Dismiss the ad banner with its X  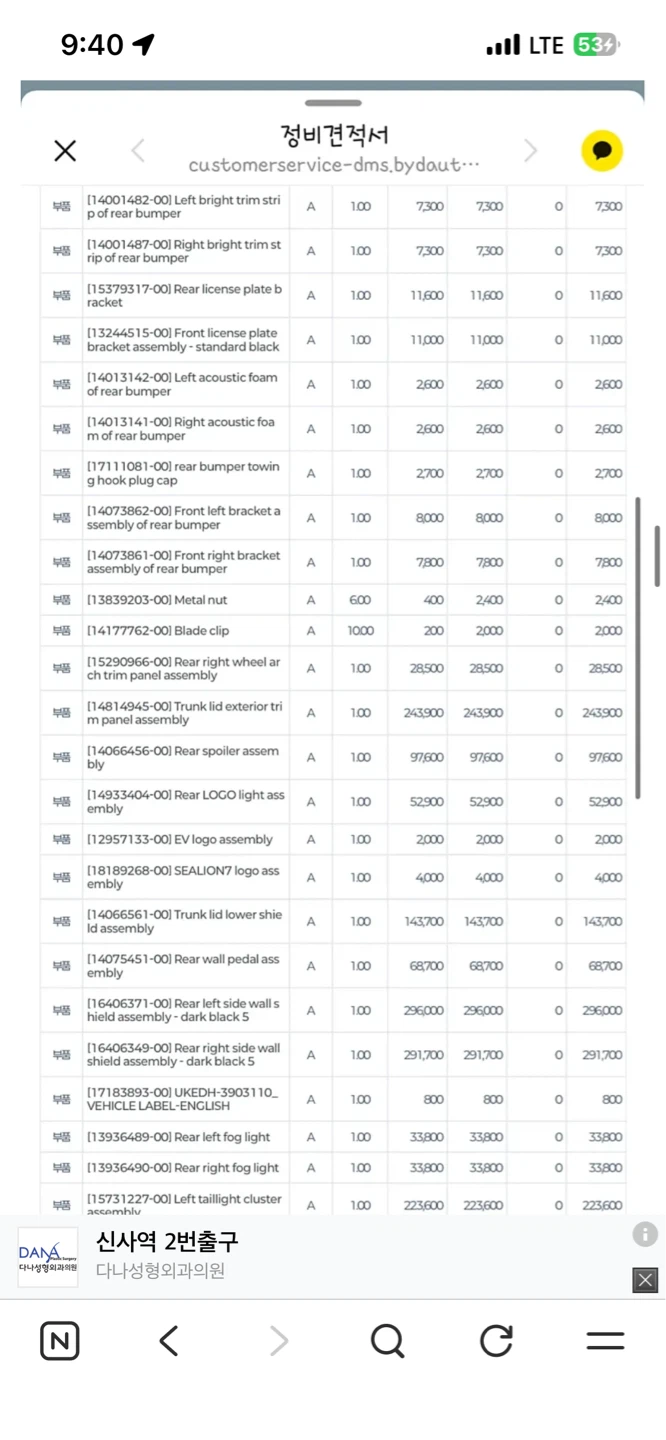645,1279
